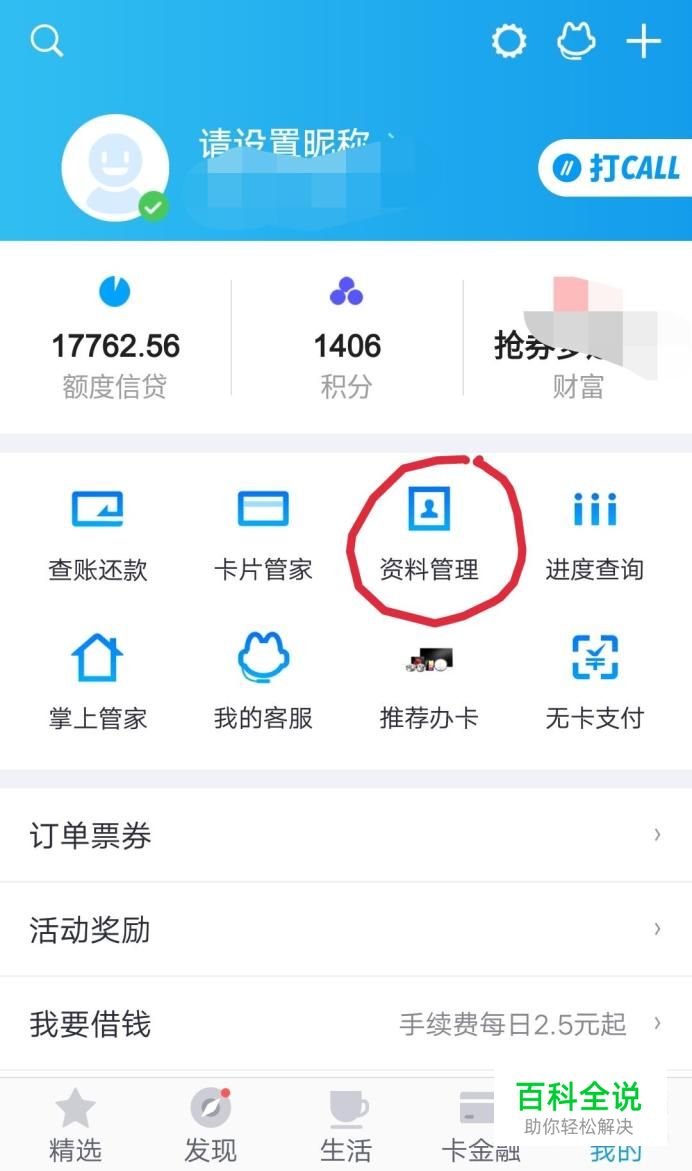Open 掌上管家 mobile butler
692x1171 pixels.
click(x=98, y=682)
